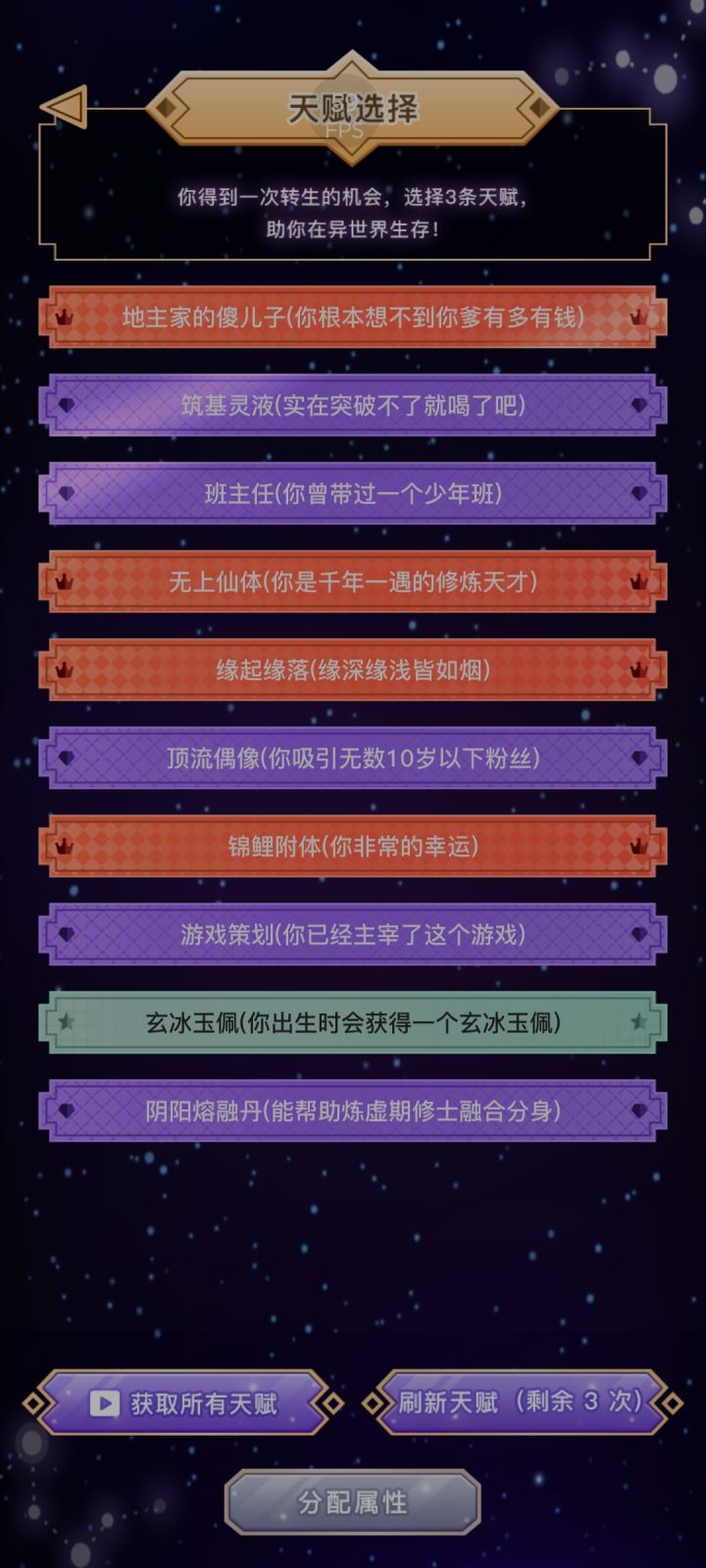Click the crown icon beside 缘起缘落
This screenshot has height=1568, width=706.
tap(66, 669)
